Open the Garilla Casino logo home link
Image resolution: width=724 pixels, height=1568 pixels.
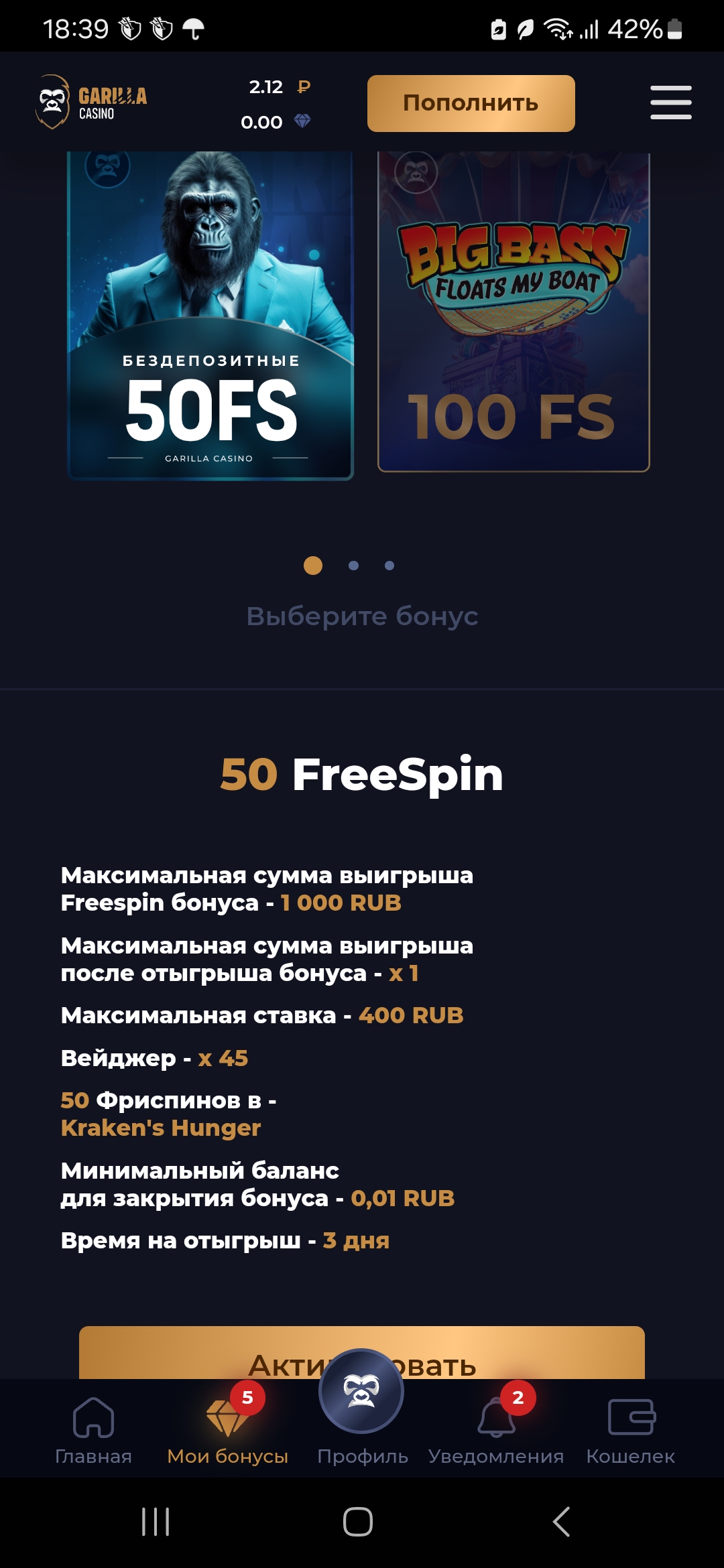[91, 103]
